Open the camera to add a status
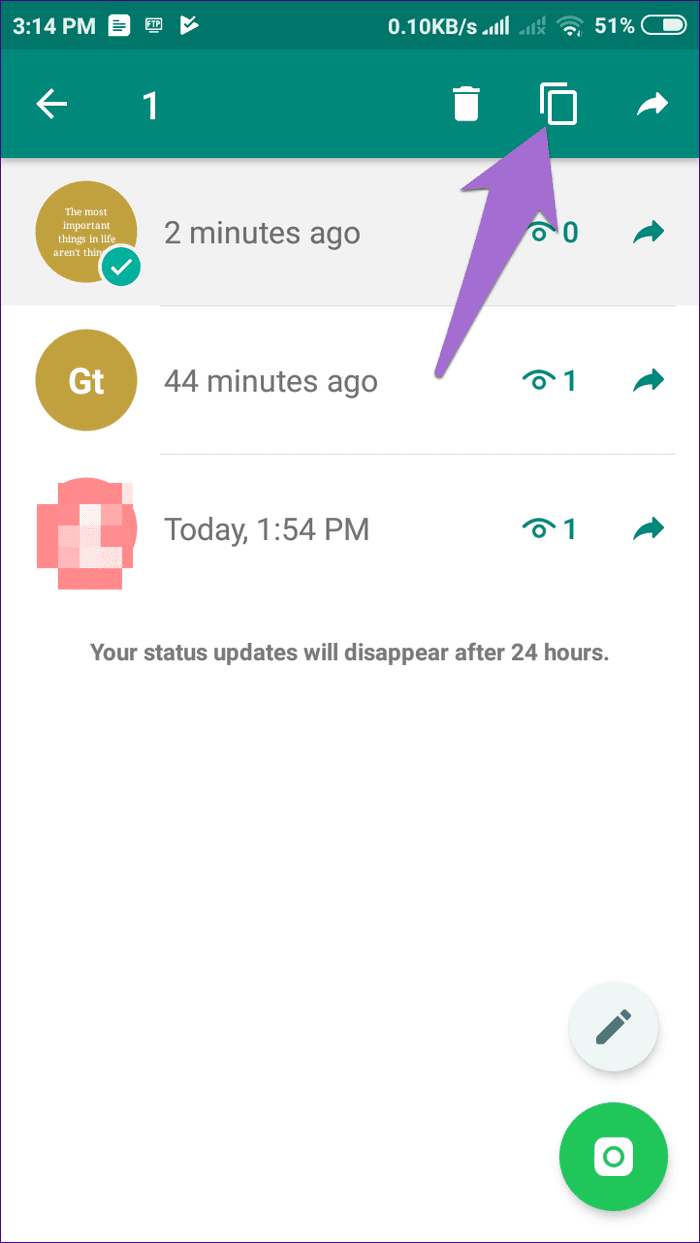 pos(613,1158)
